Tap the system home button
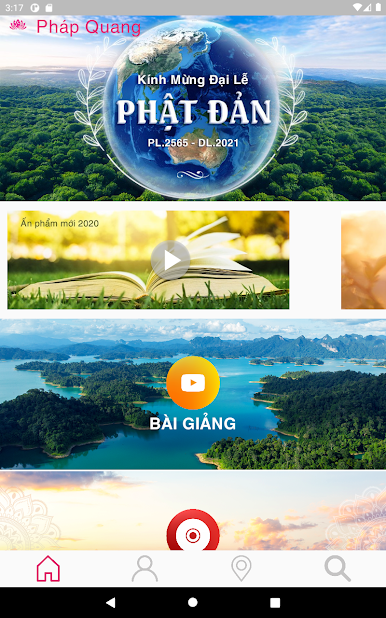This screenshot has height=618, width=386. [193, 602]
